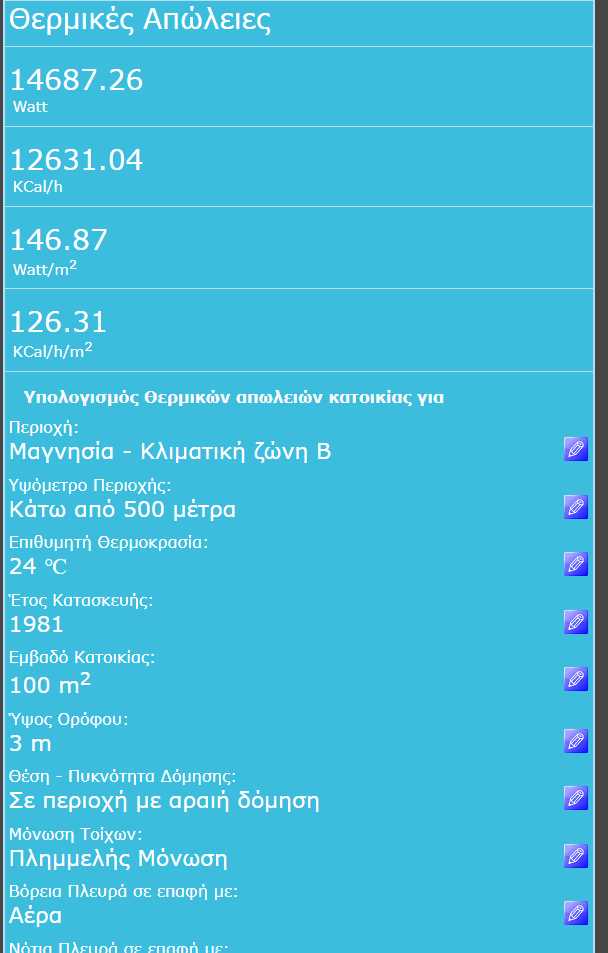Edit the Περιοχή (Μαγνησία) setting
The width and height of the screenshot is (608, 953).
[x=575, y=449]
